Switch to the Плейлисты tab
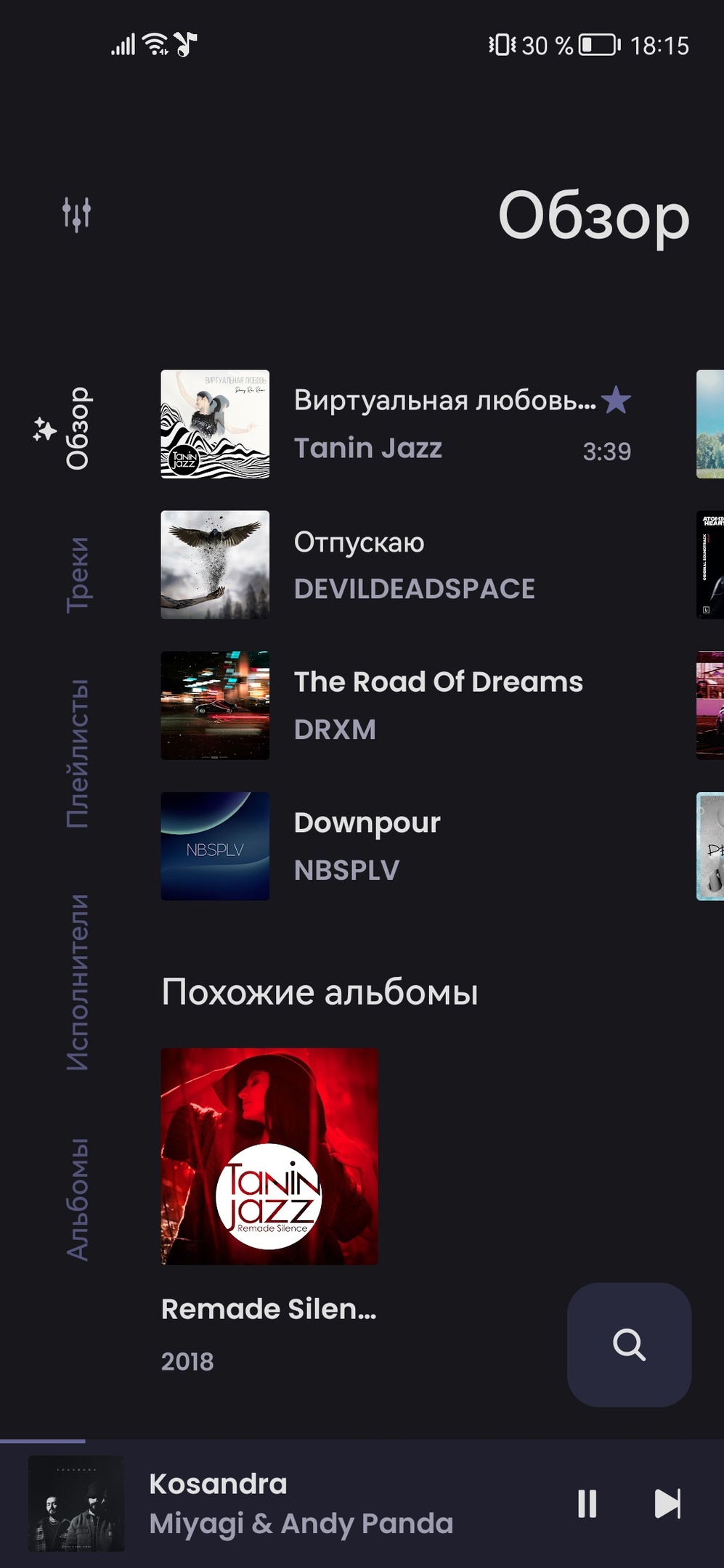This screenshot has width=724, height=1568. click(x=78, y=754)
